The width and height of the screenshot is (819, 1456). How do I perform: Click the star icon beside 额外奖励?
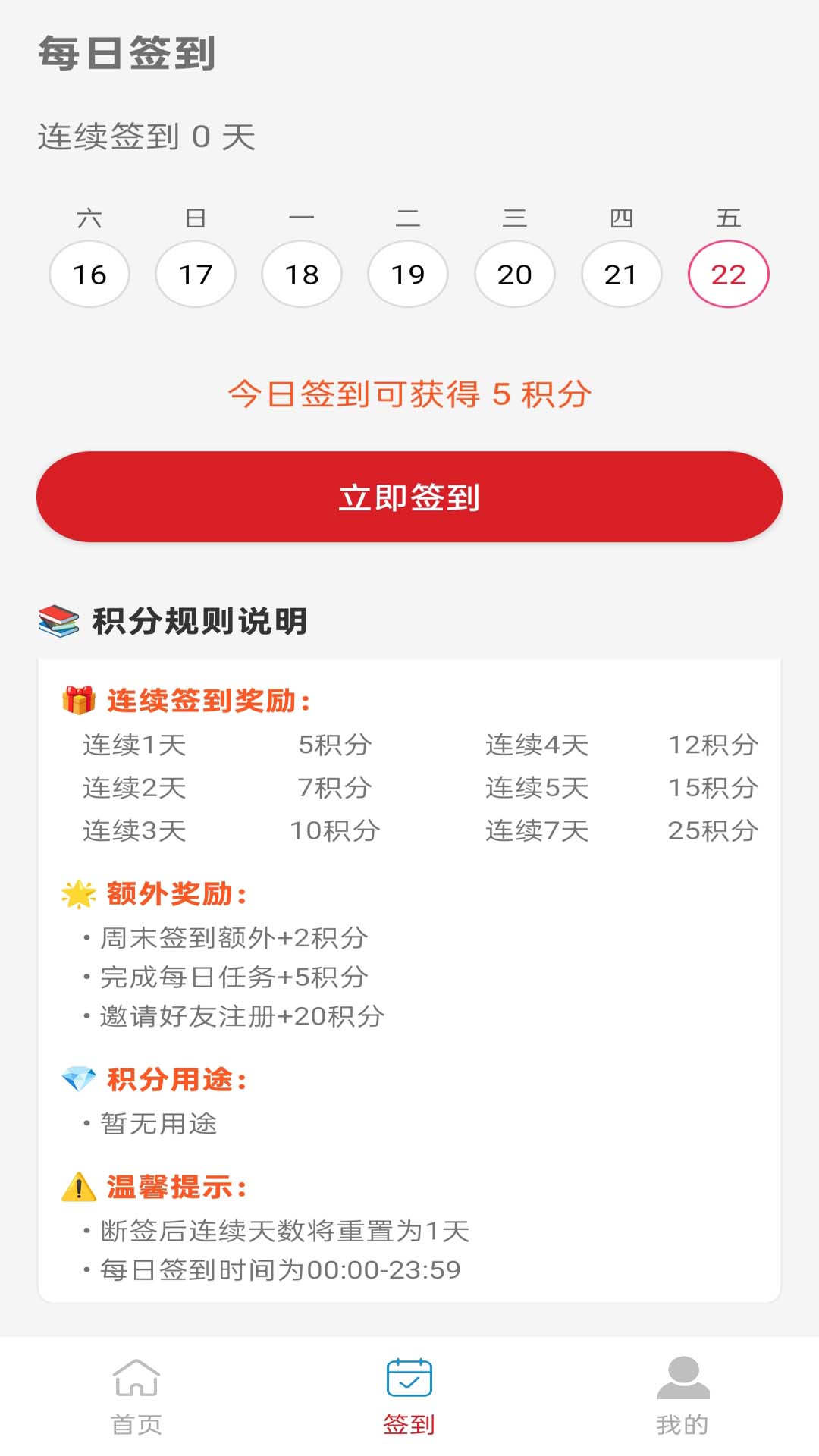(77, 896)
